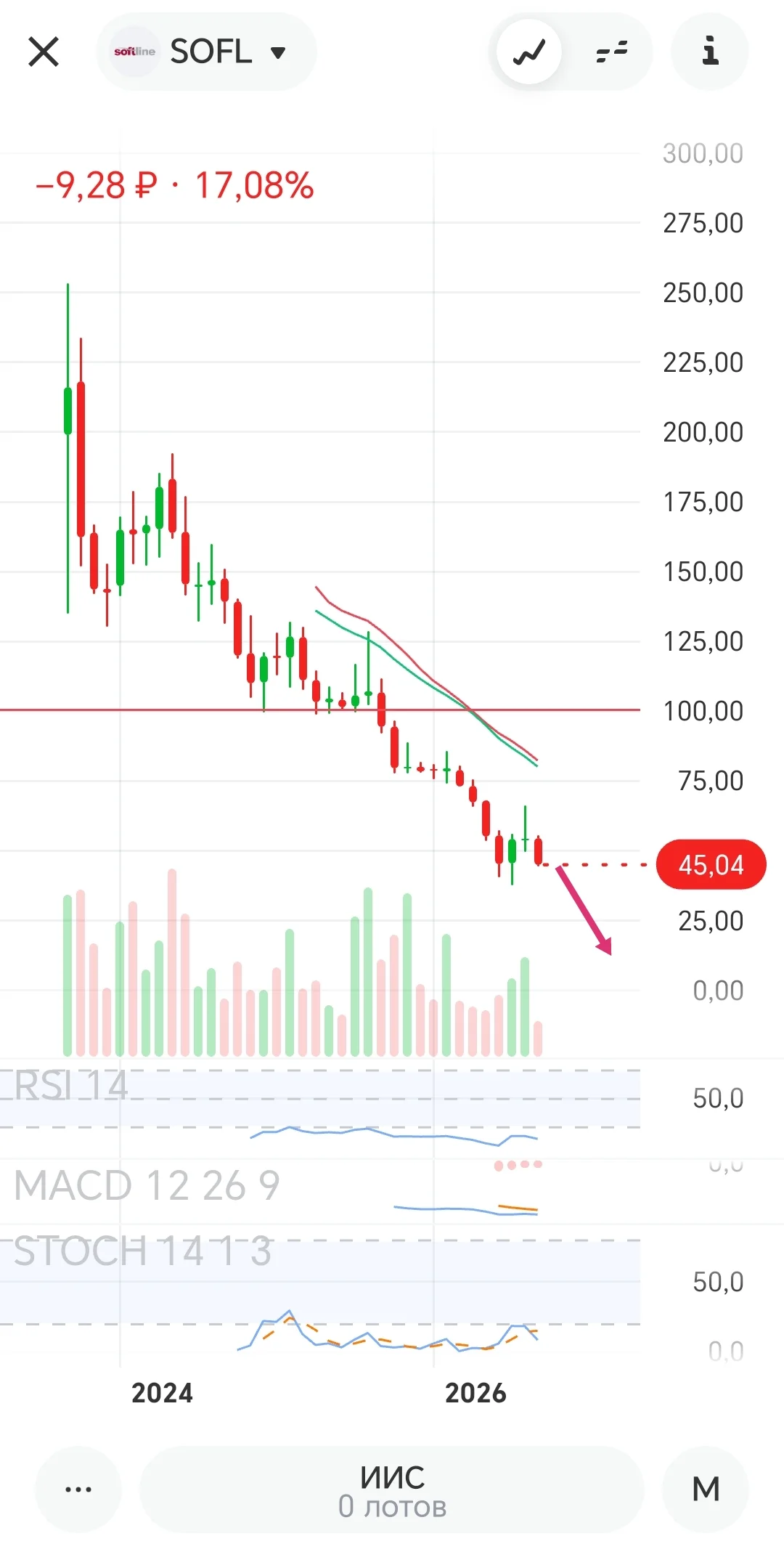Switch to the dashed-lines chart mode

[x=611, y=52]
